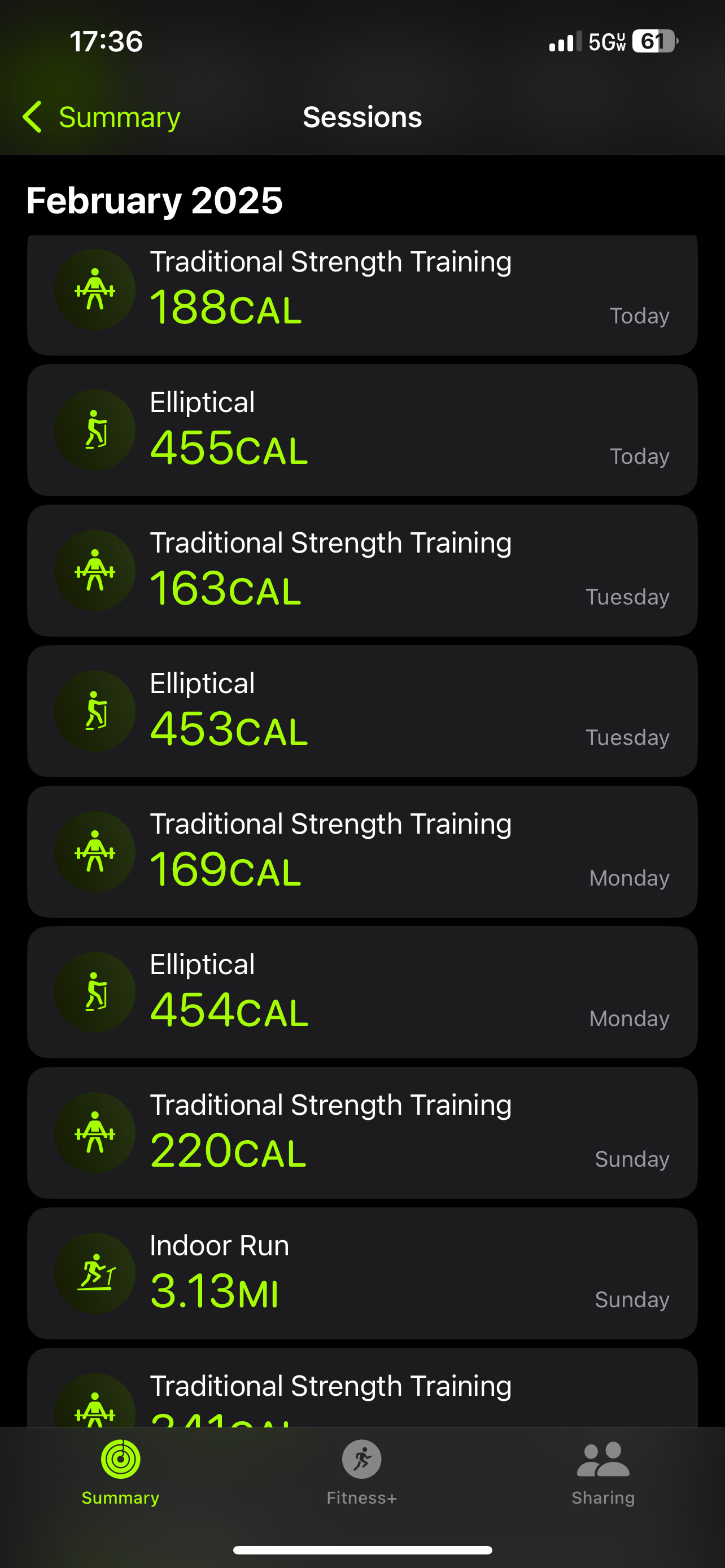This screenshot has width=725, height=1568.
Task: Go back to Summary
Action: tap(102, 117)
